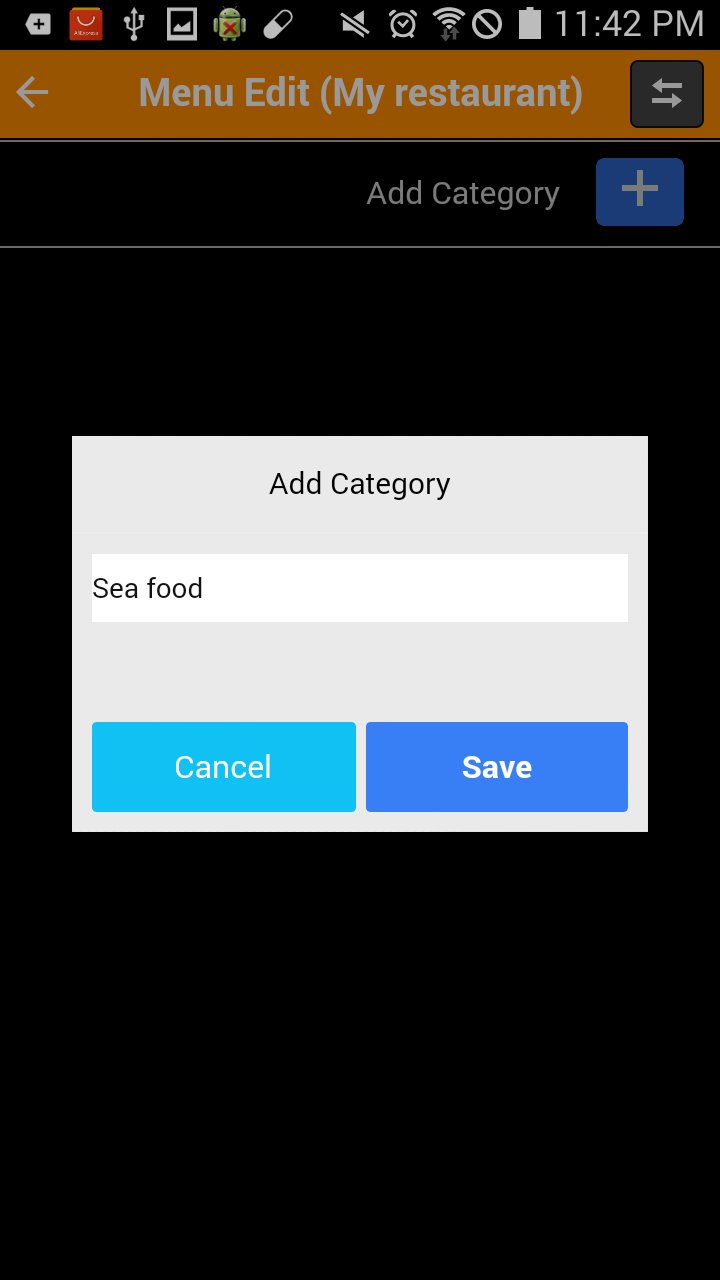Image resolution: width=720 pixels, height=1280 pixels.
Task: Cancel the Add Category dialog
Action: [223, 767]
